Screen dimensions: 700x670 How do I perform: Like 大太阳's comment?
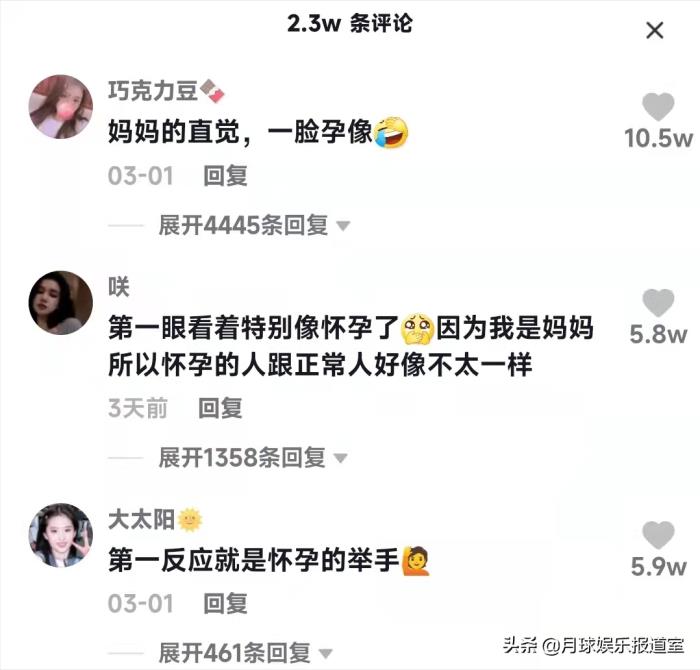pos(657,535)
